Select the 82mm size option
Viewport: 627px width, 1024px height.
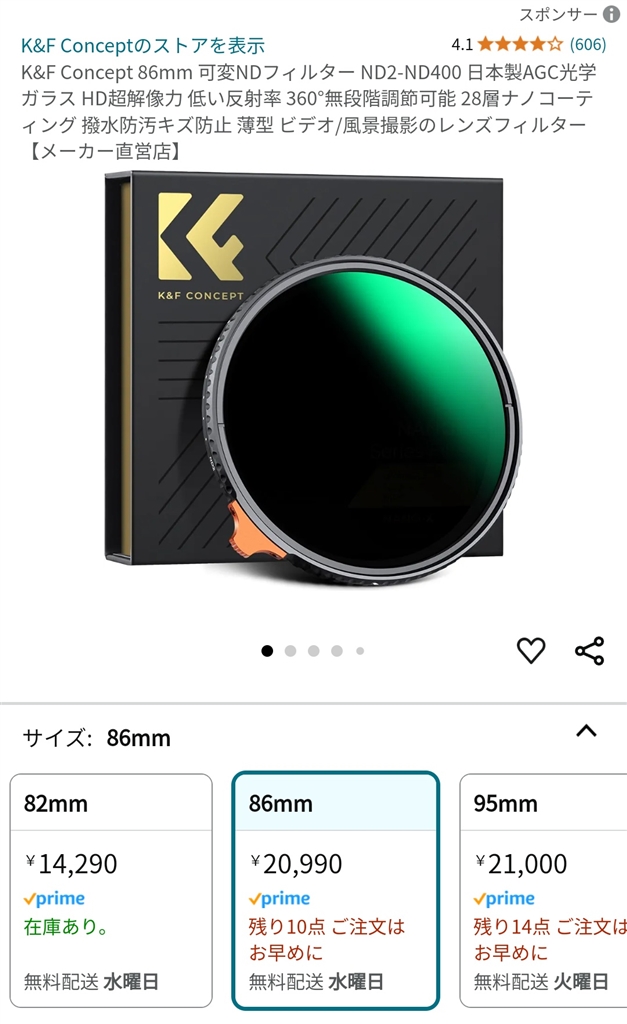tap(111, 890)
